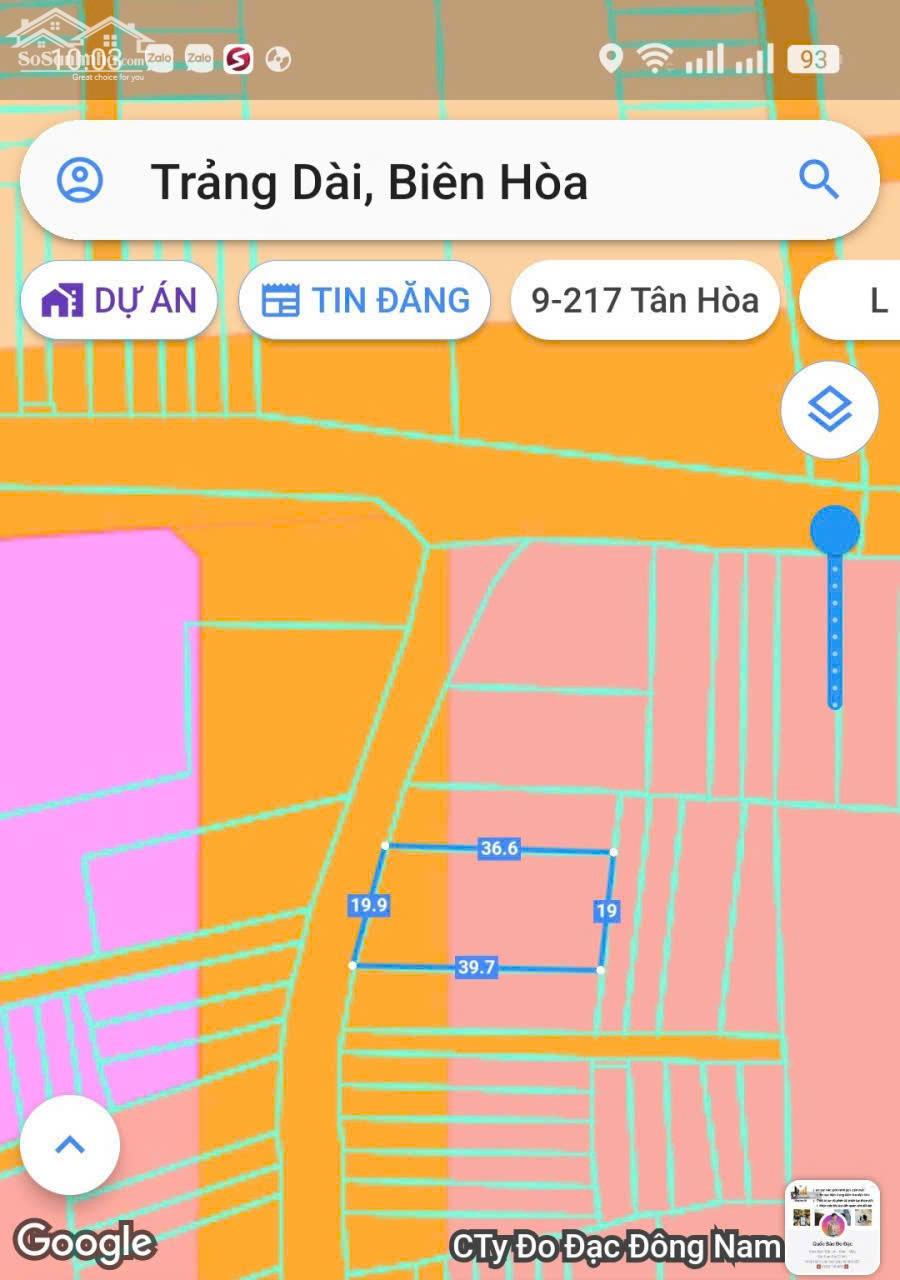
Task: Open the 9-217 Tân Hòa dropdown chip
Action: (644, 299)
